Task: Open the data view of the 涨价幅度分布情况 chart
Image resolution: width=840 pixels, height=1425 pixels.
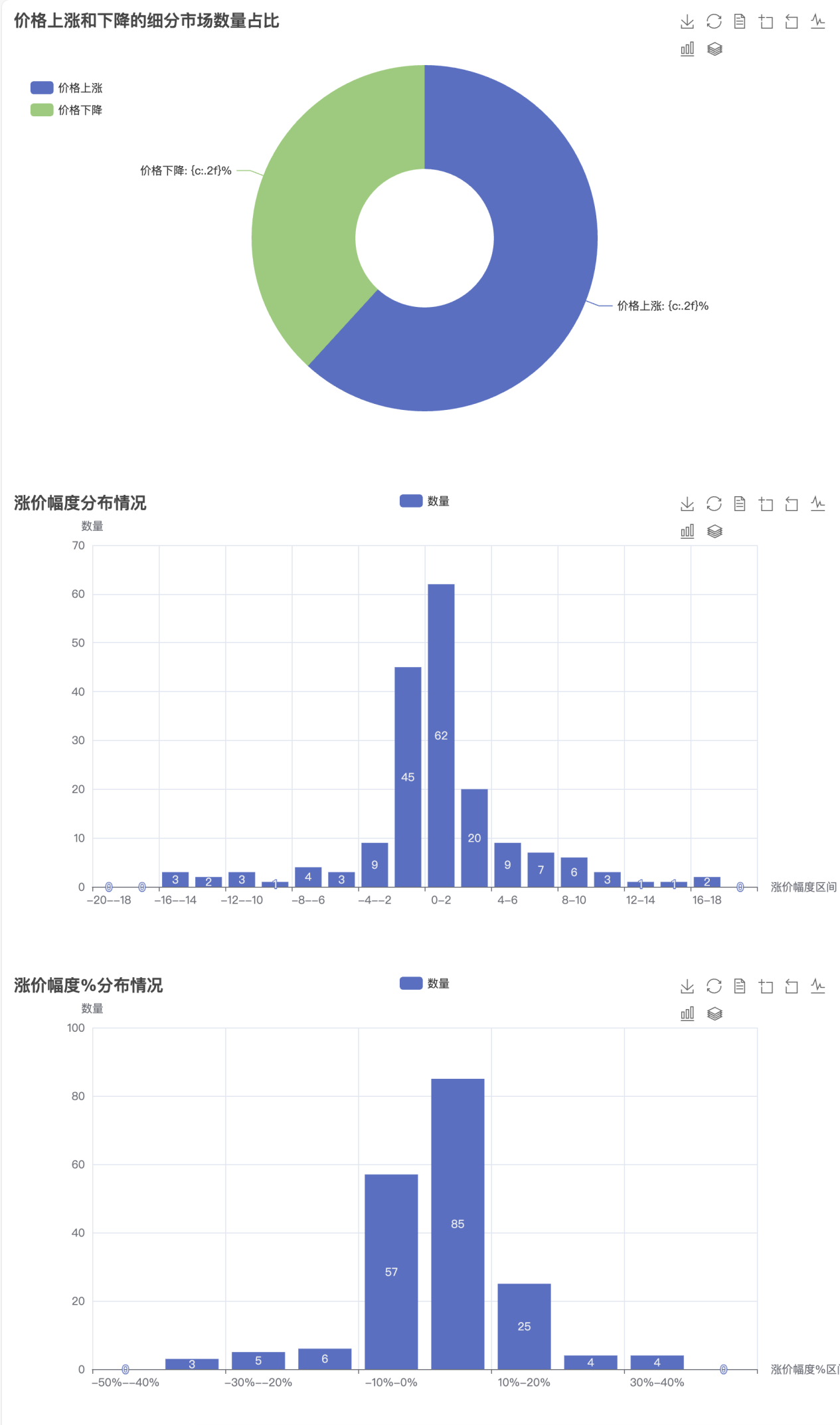Action: 740,504
